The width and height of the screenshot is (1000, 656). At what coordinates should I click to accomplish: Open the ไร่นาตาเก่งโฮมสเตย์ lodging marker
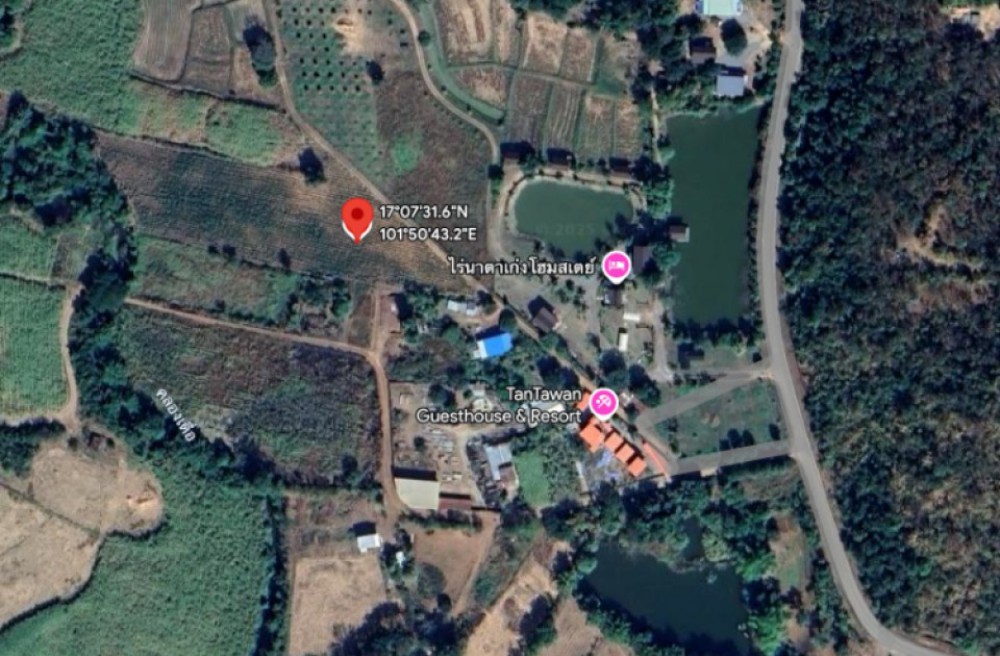point(615,264)
